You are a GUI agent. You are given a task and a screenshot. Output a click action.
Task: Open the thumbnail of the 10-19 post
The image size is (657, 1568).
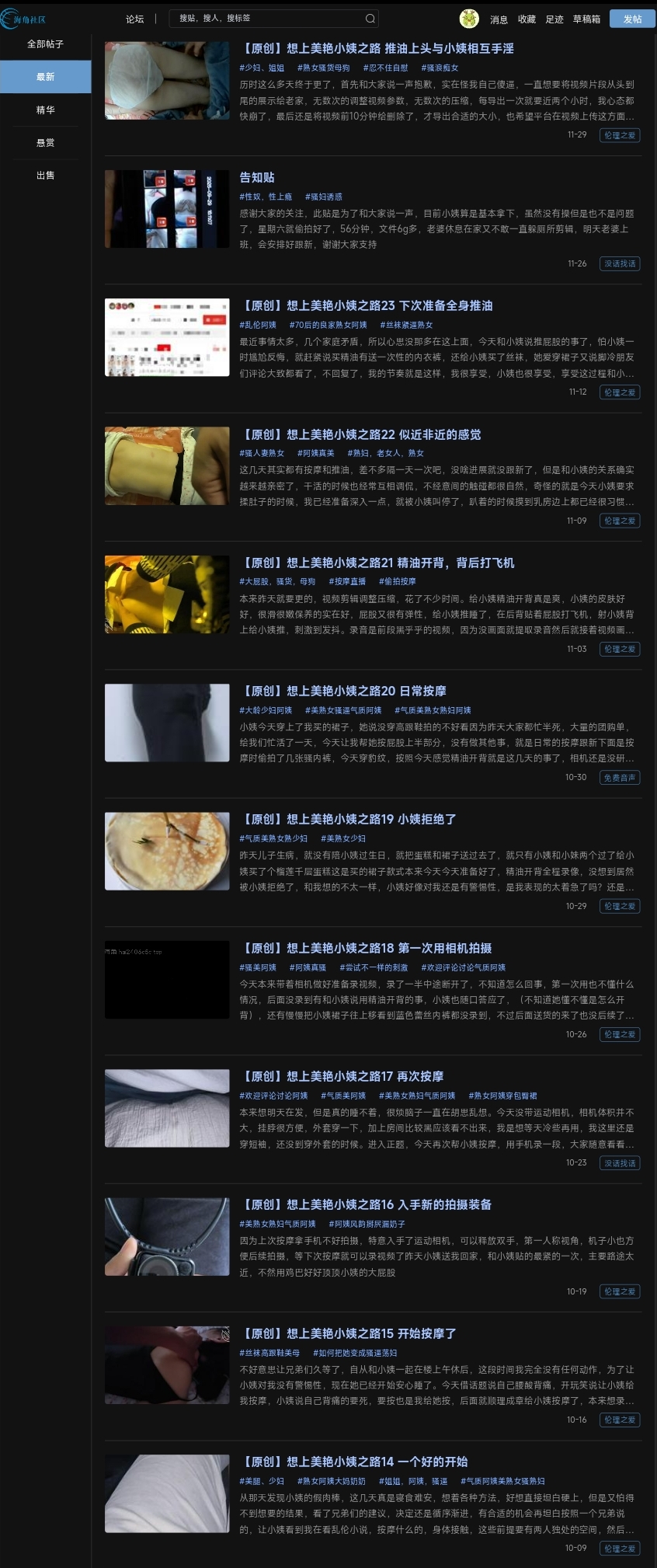click(167, 1237)
